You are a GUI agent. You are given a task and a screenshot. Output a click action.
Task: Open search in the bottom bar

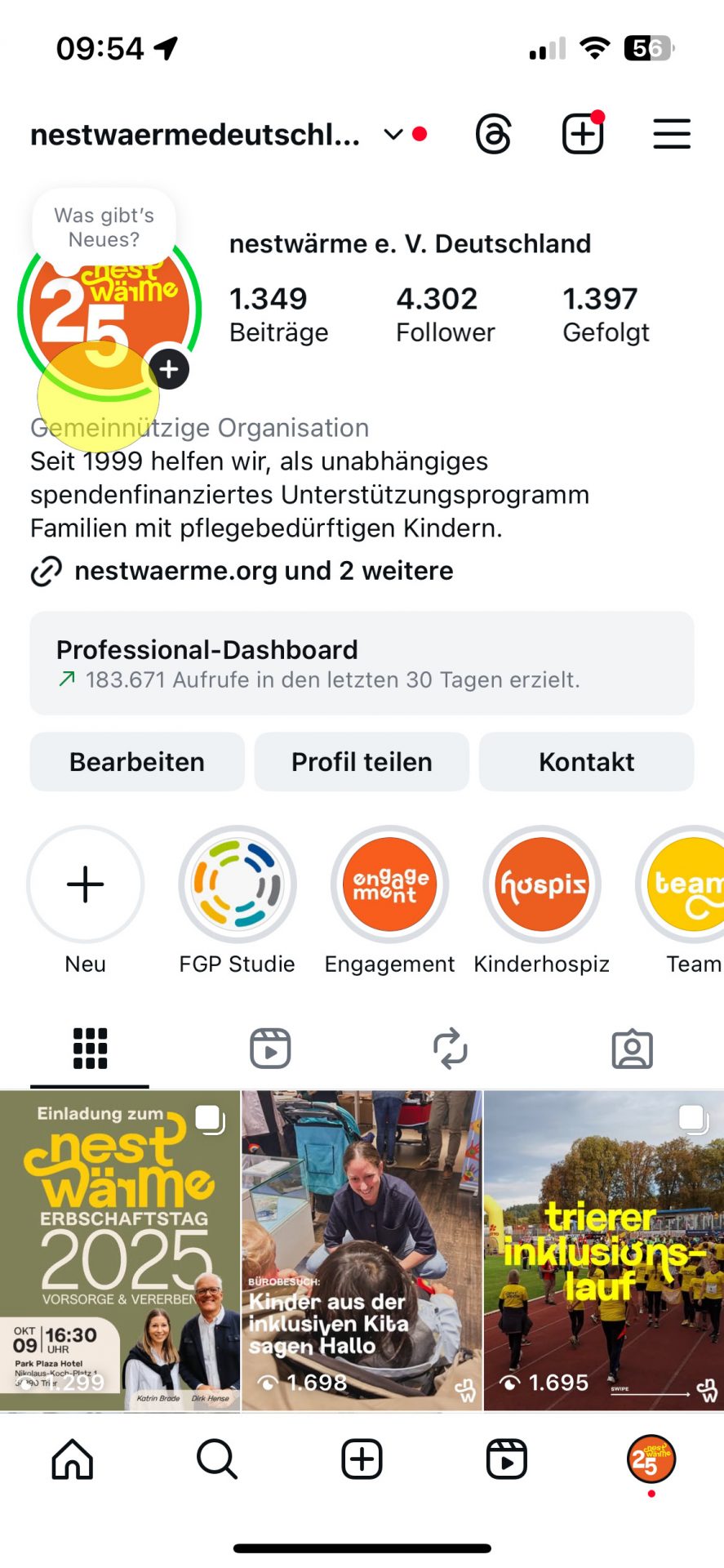[217, 1459]
